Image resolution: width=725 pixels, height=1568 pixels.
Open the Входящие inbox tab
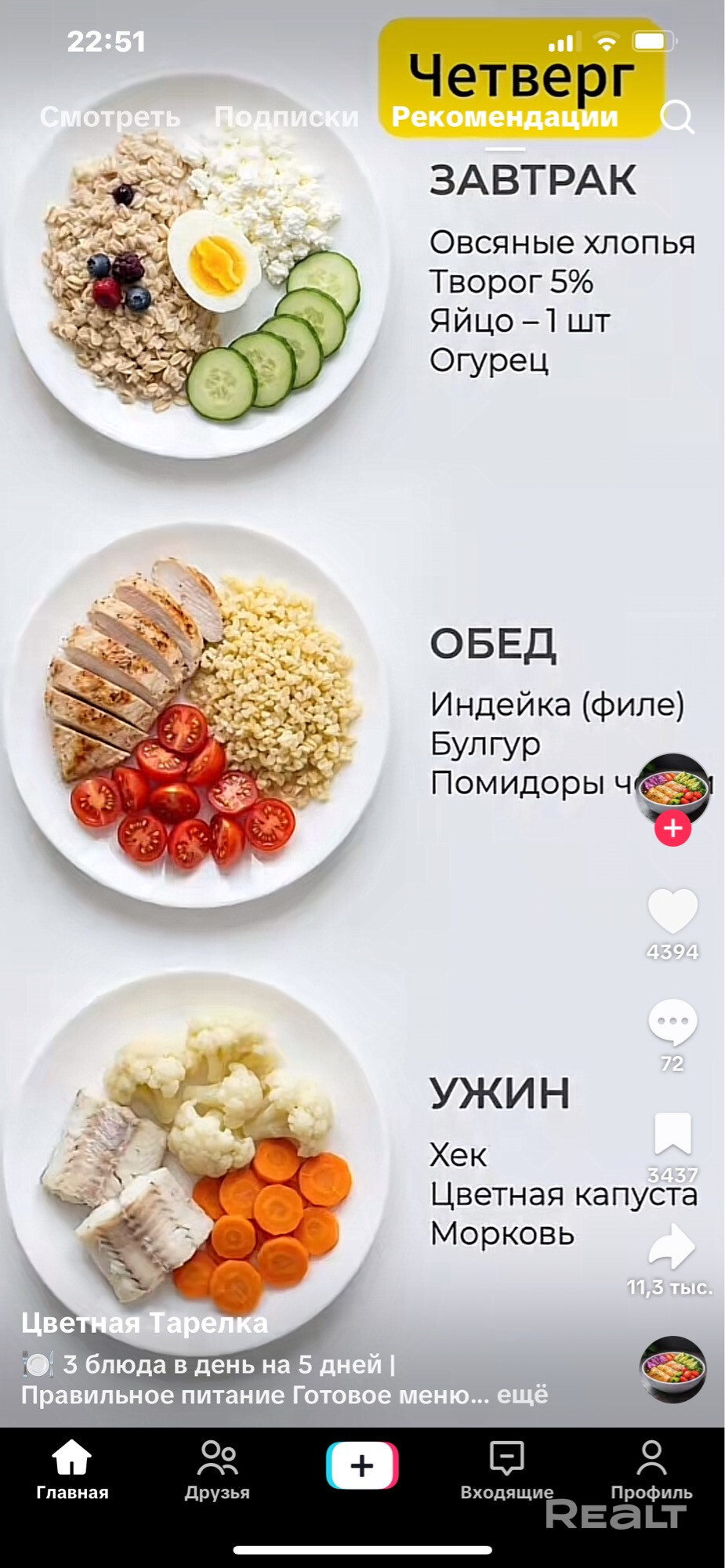point(507,1471)
